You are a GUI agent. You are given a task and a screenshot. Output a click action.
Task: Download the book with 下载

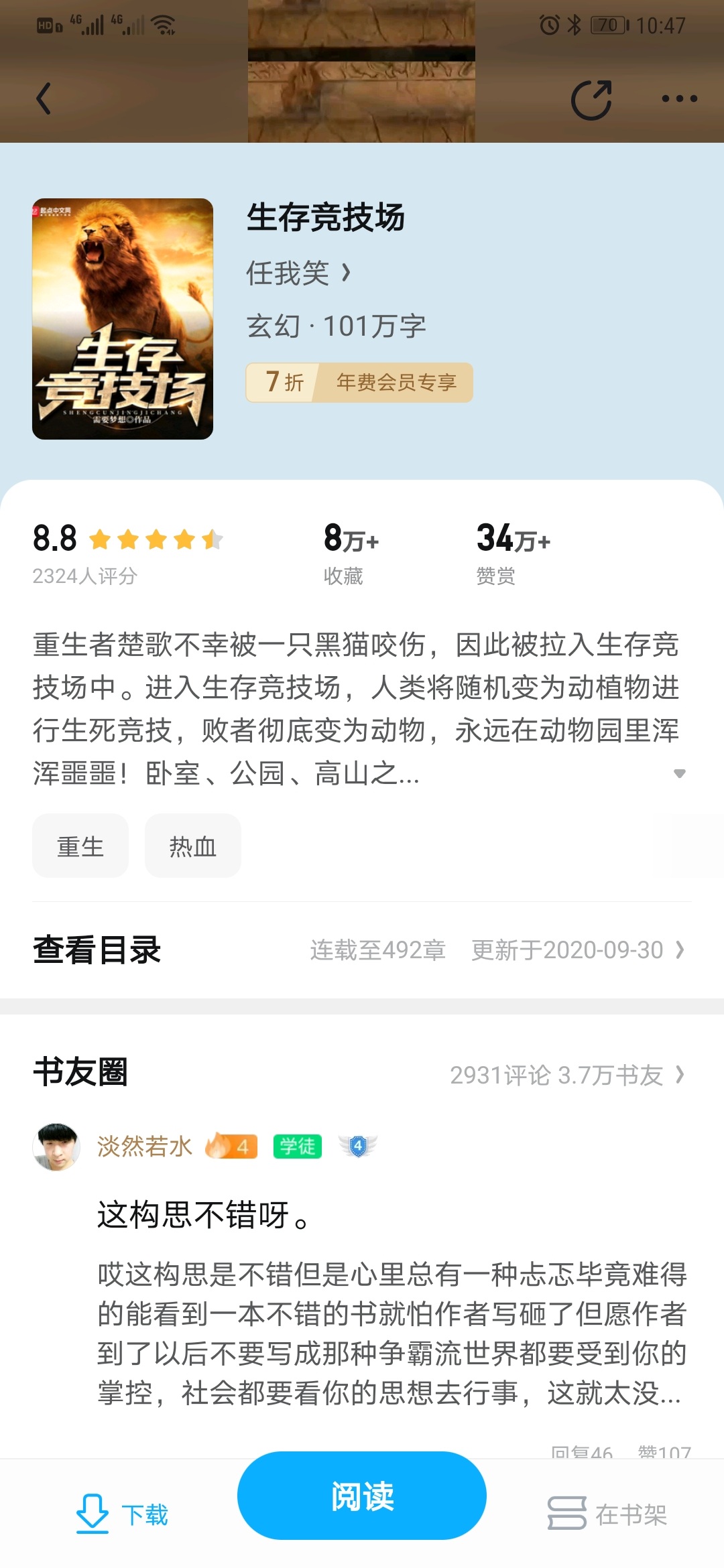coord(121,1514)
